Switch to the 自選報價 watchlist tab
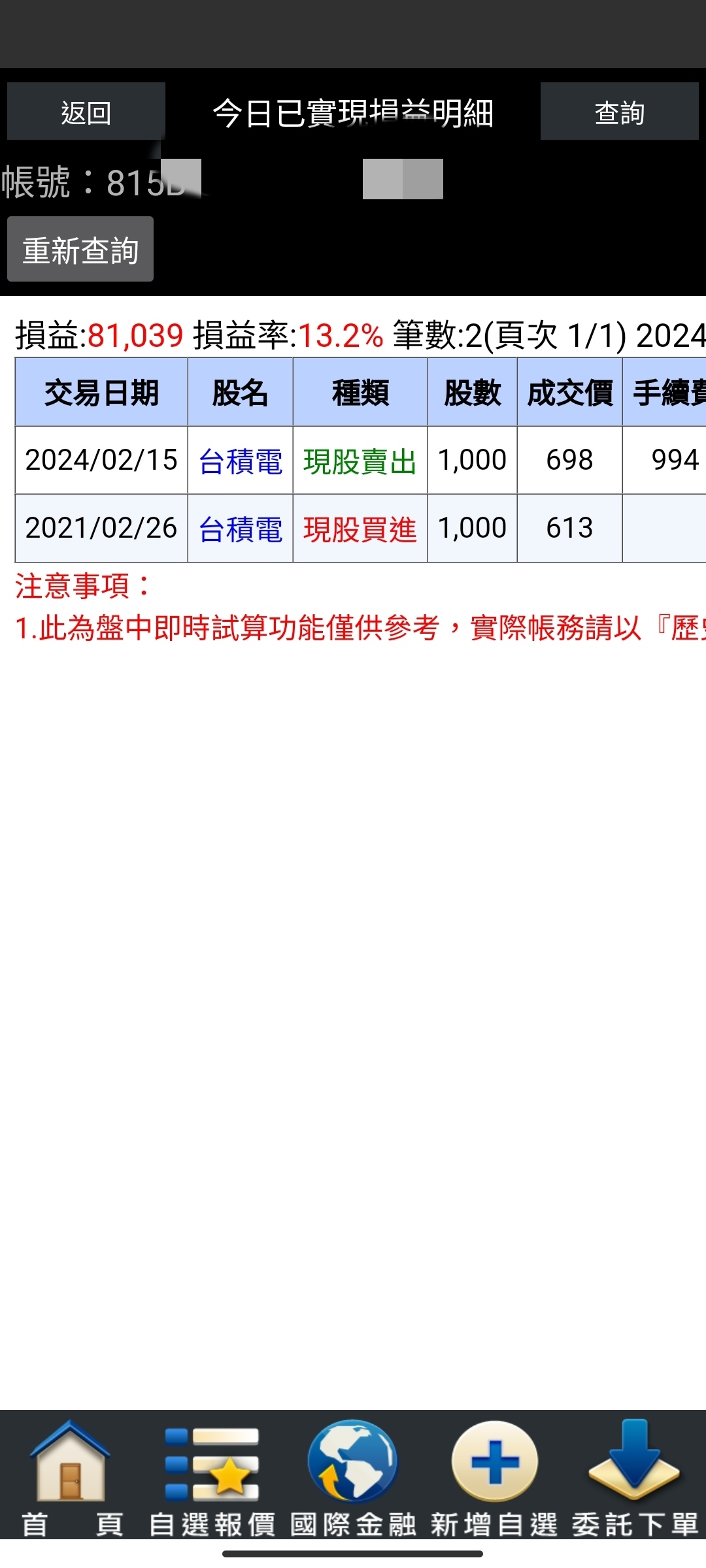The height and width of the screenshot is (1568, 706). pyautogui.click(x=212, y=1480)
